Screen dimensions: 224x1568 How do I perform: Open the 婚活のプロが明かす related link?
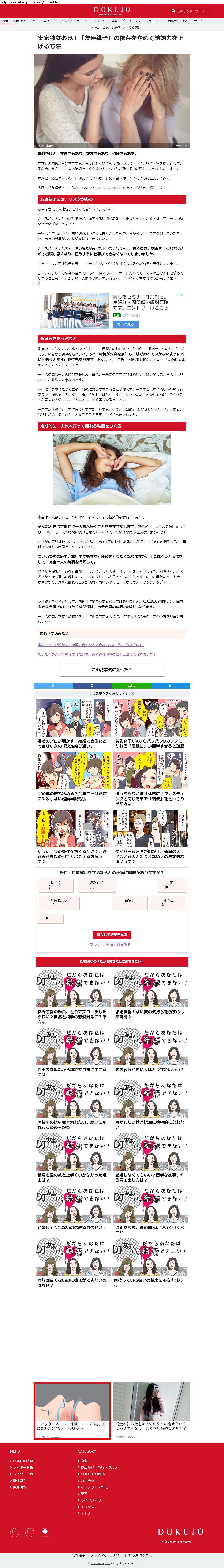[x=90, y=645]
